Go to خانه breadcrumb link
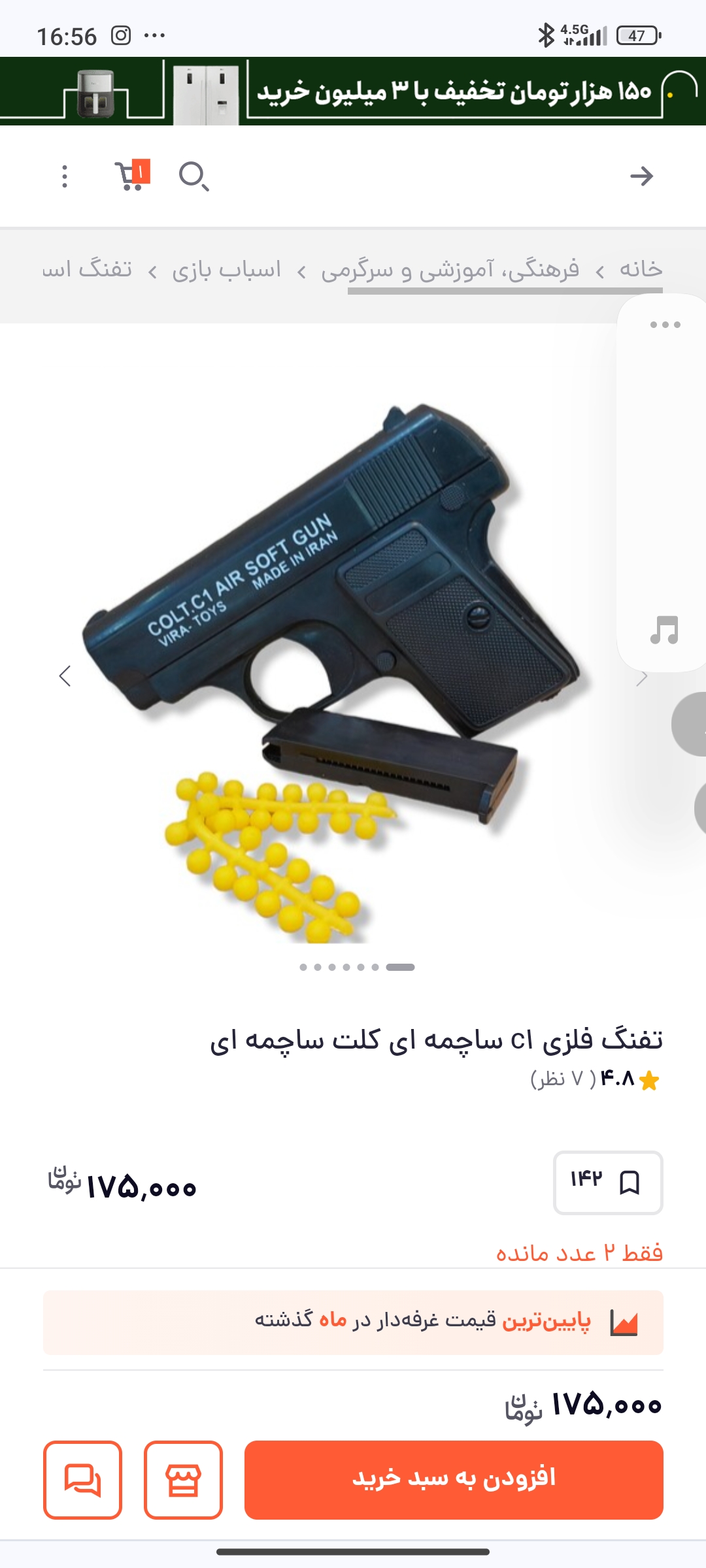Screen dimensions: 706x1568 coord(641,269)
